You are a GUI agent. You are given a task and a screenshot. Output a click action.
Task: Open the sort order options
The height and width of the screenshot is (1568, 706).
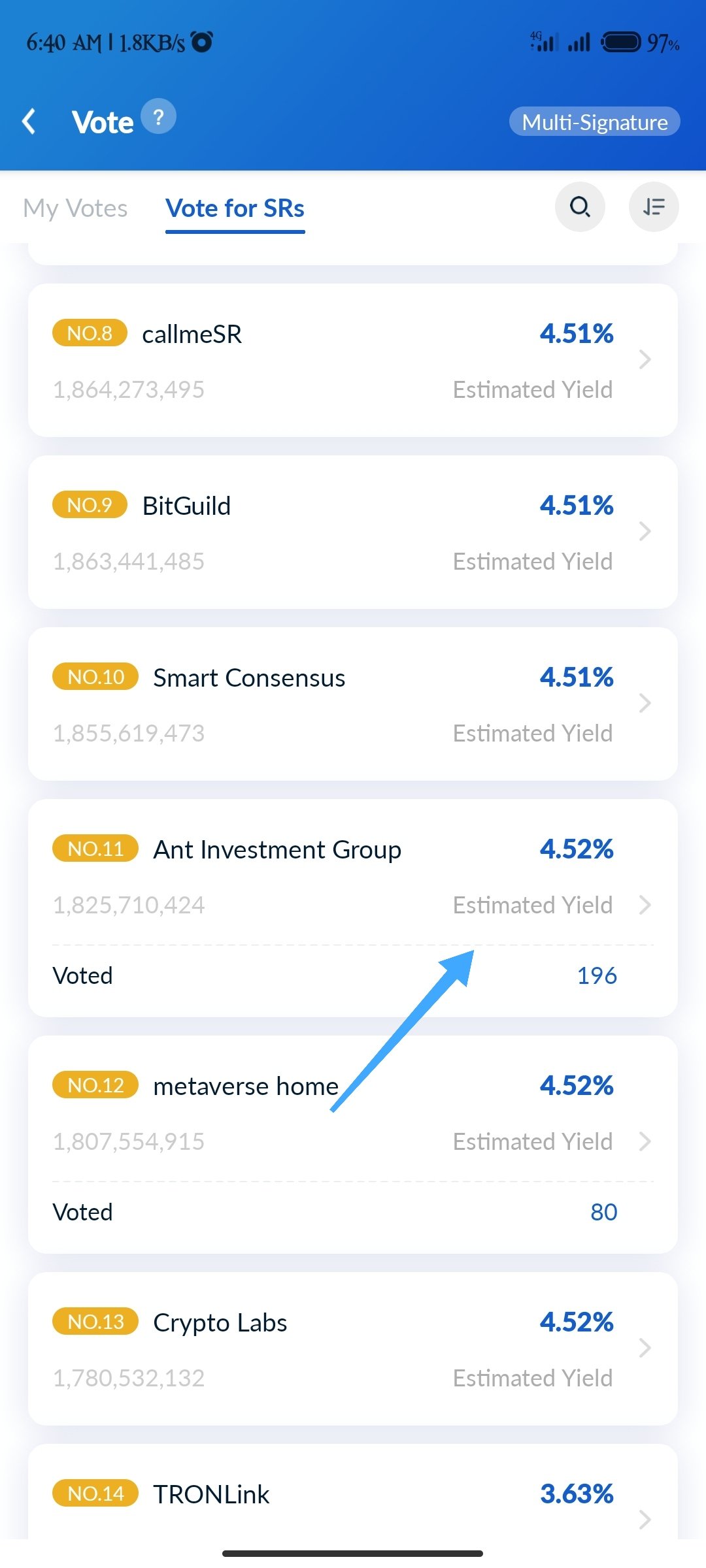(654, 207)
